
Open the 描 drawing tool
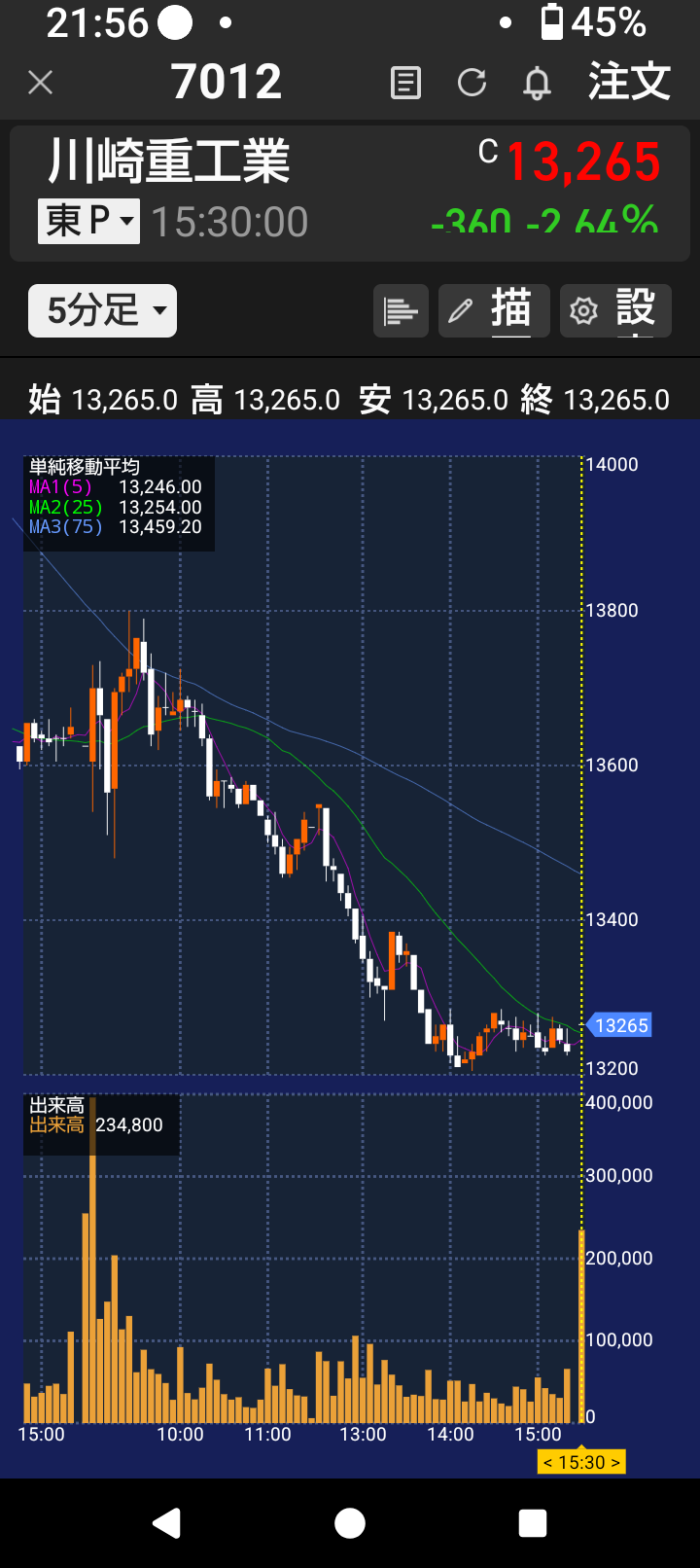click(494, 311)
